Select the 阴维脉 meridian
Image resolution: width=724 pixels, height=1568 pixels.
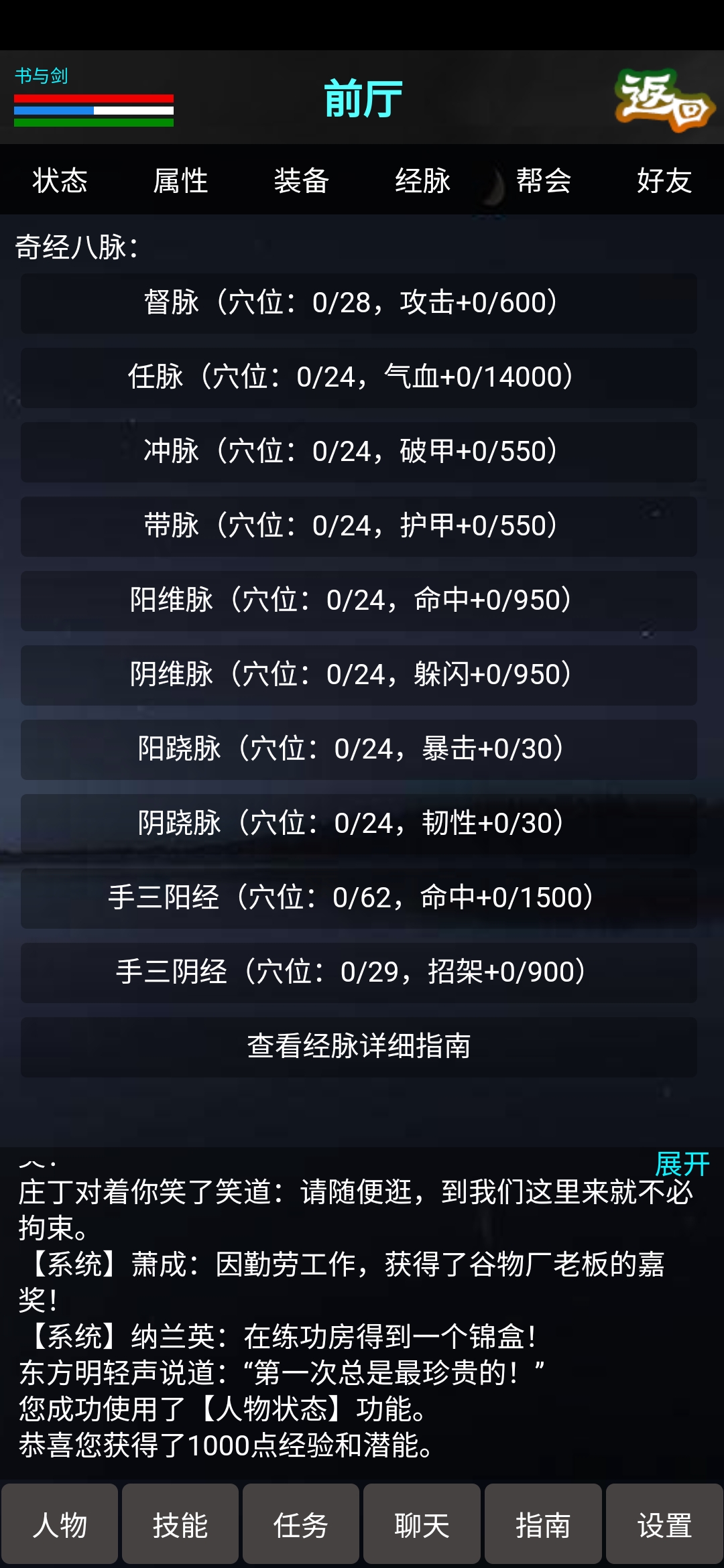362,676
